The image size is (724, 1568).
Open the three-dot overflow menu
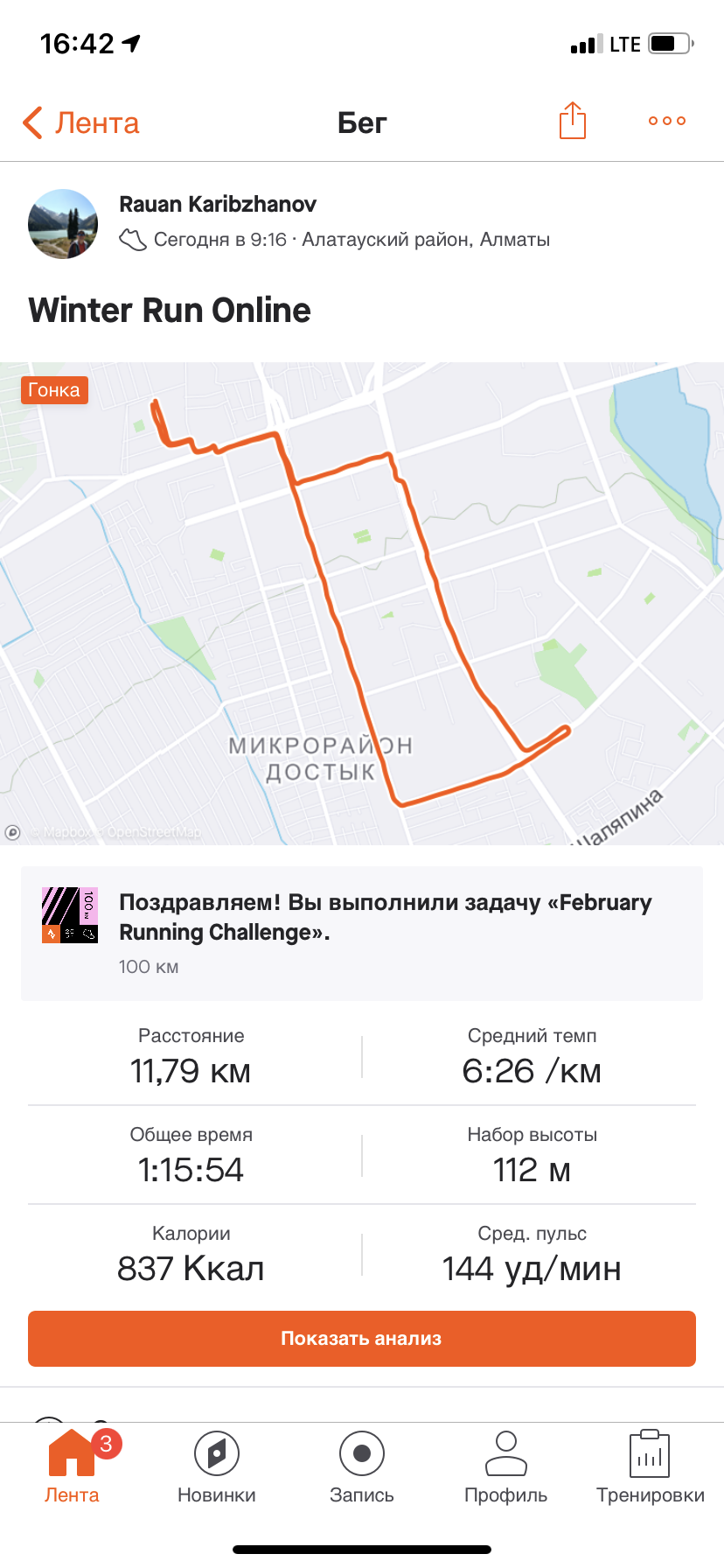click(x=666, y=121)
